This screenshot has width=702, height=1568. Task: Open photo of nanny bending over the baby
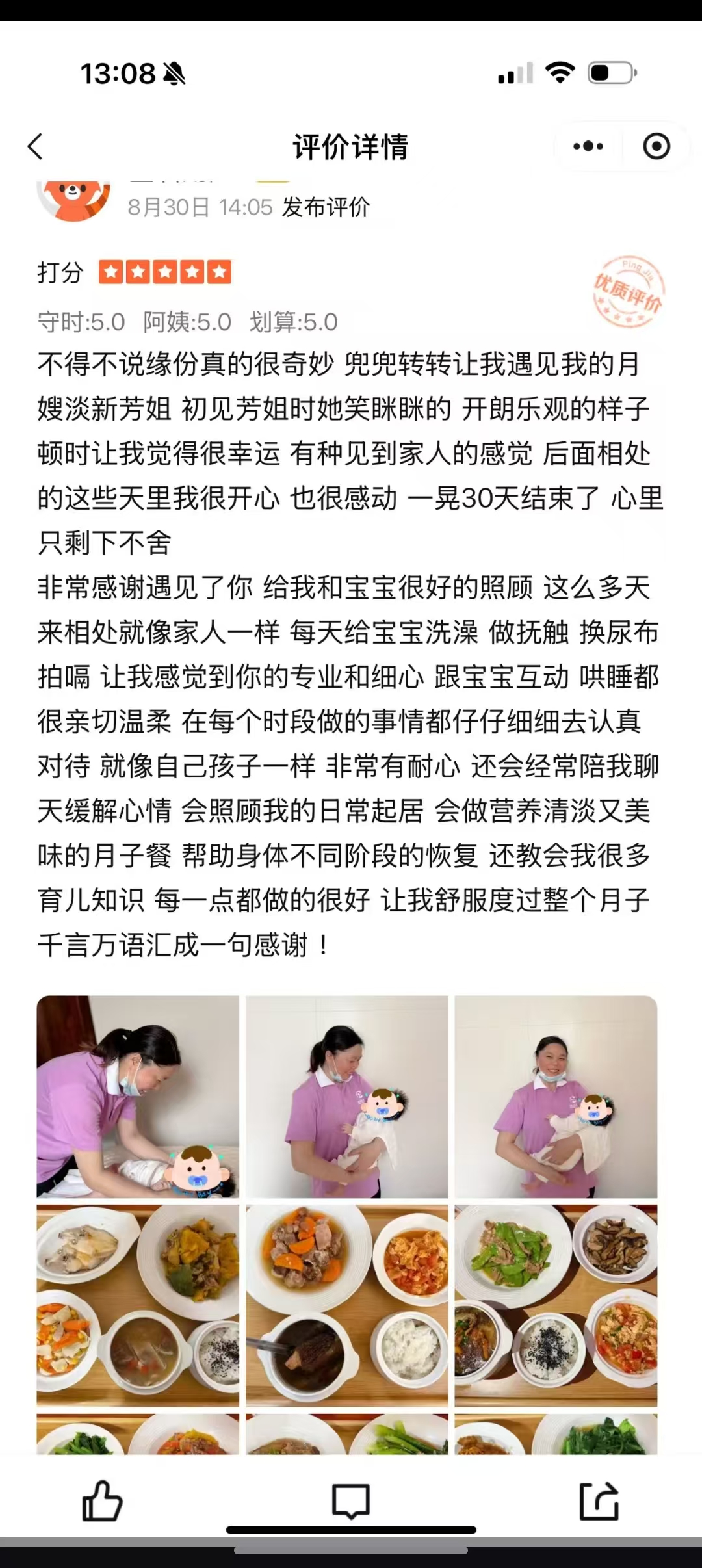pyautogui.click(x=138, y=1096)
